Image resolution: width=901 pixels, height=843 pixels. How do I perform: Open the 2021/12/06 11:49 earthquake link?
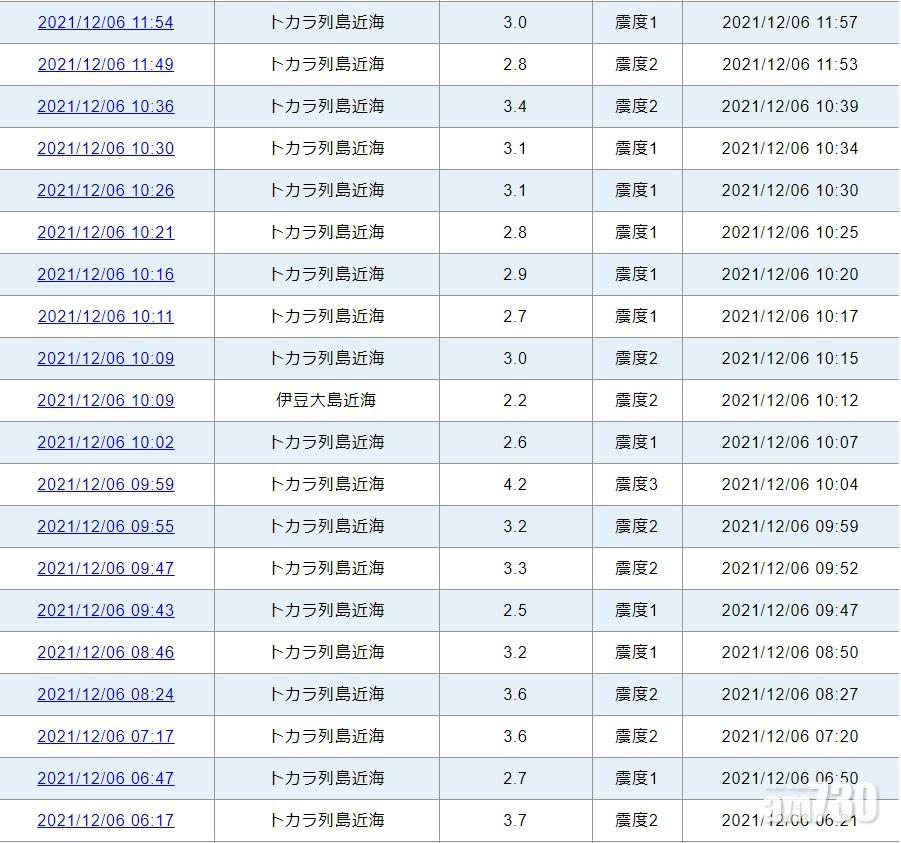pos(105,64)
